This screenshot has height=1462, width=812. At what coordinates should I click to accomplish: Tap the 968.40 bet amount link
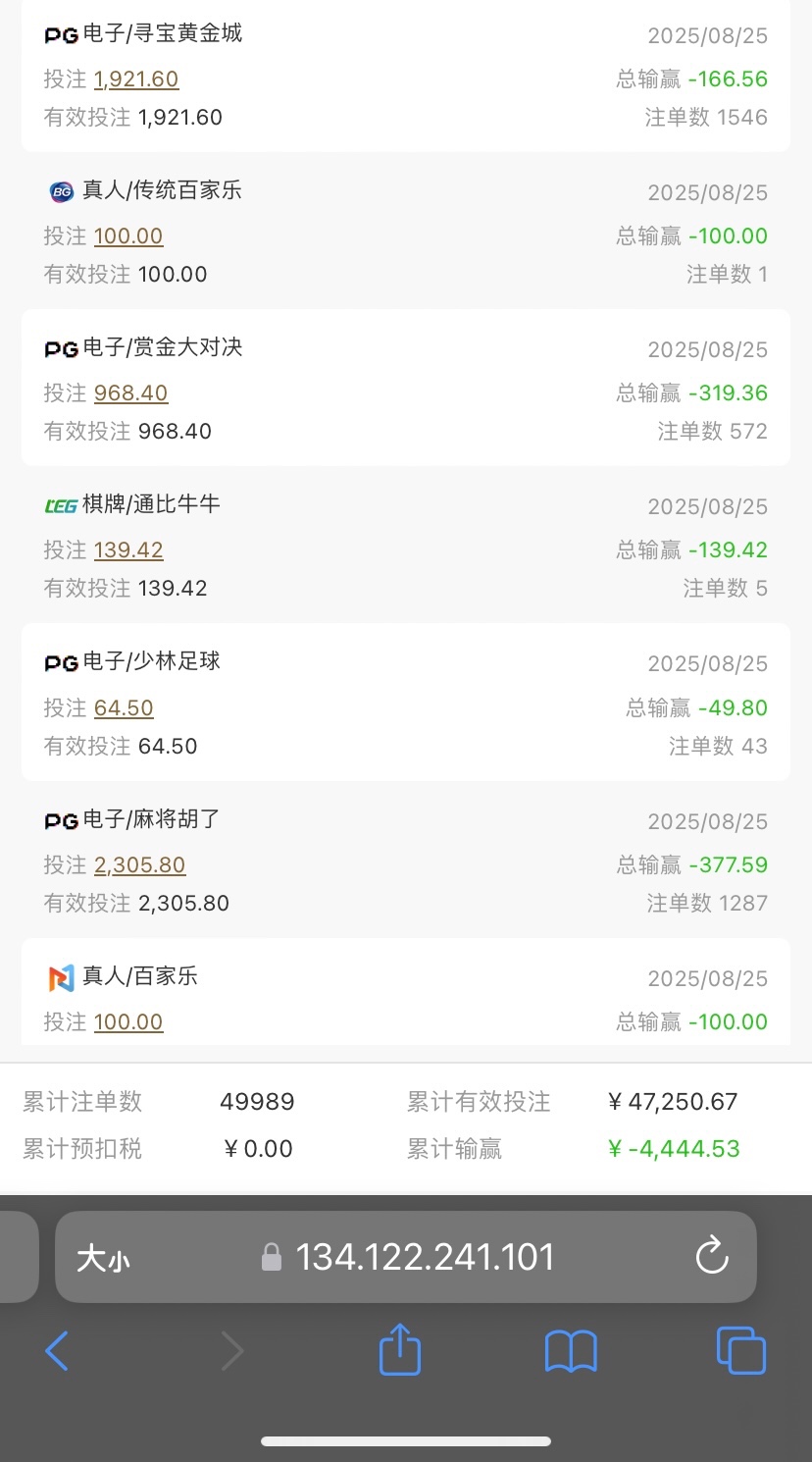coord(130,393)
